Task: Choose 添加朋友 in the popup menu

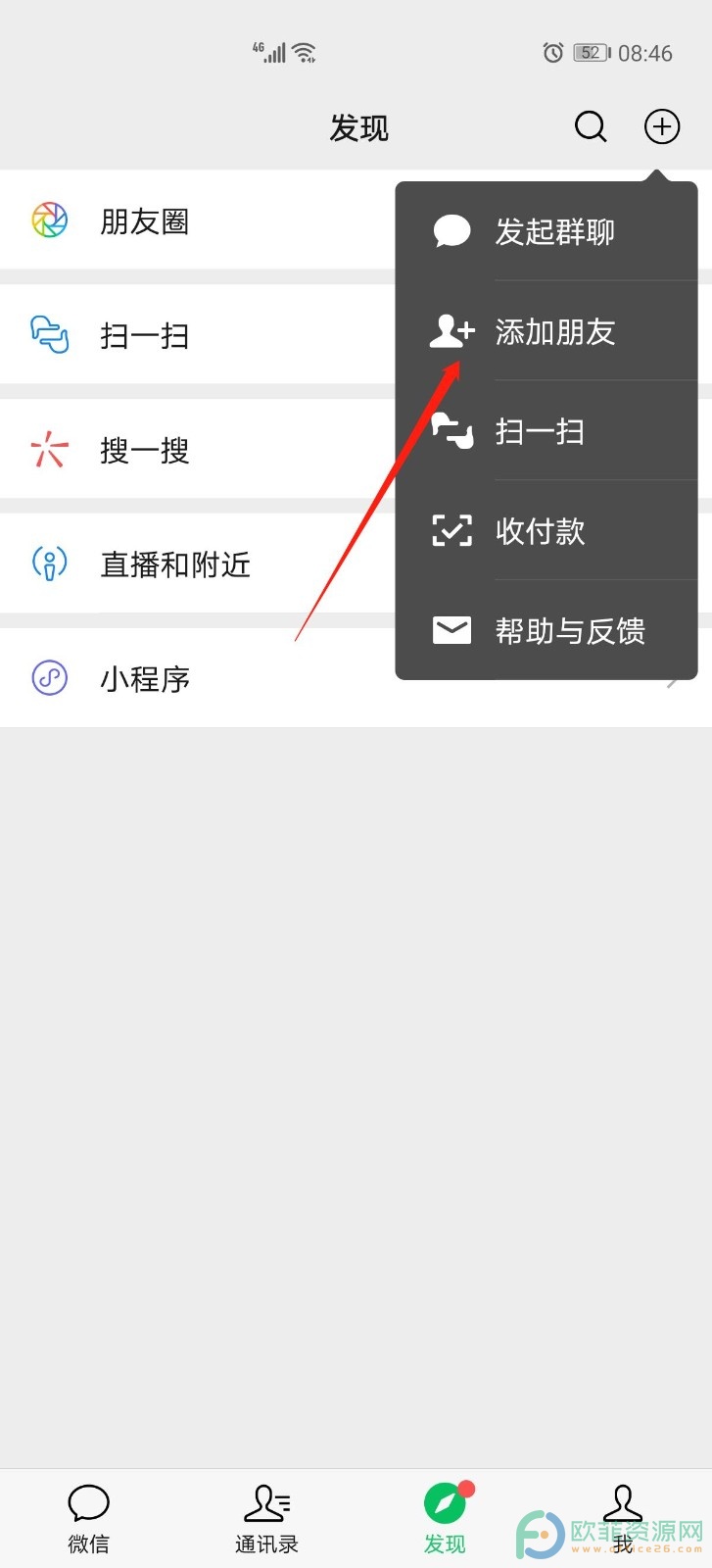Action: [x=546, y=331]
